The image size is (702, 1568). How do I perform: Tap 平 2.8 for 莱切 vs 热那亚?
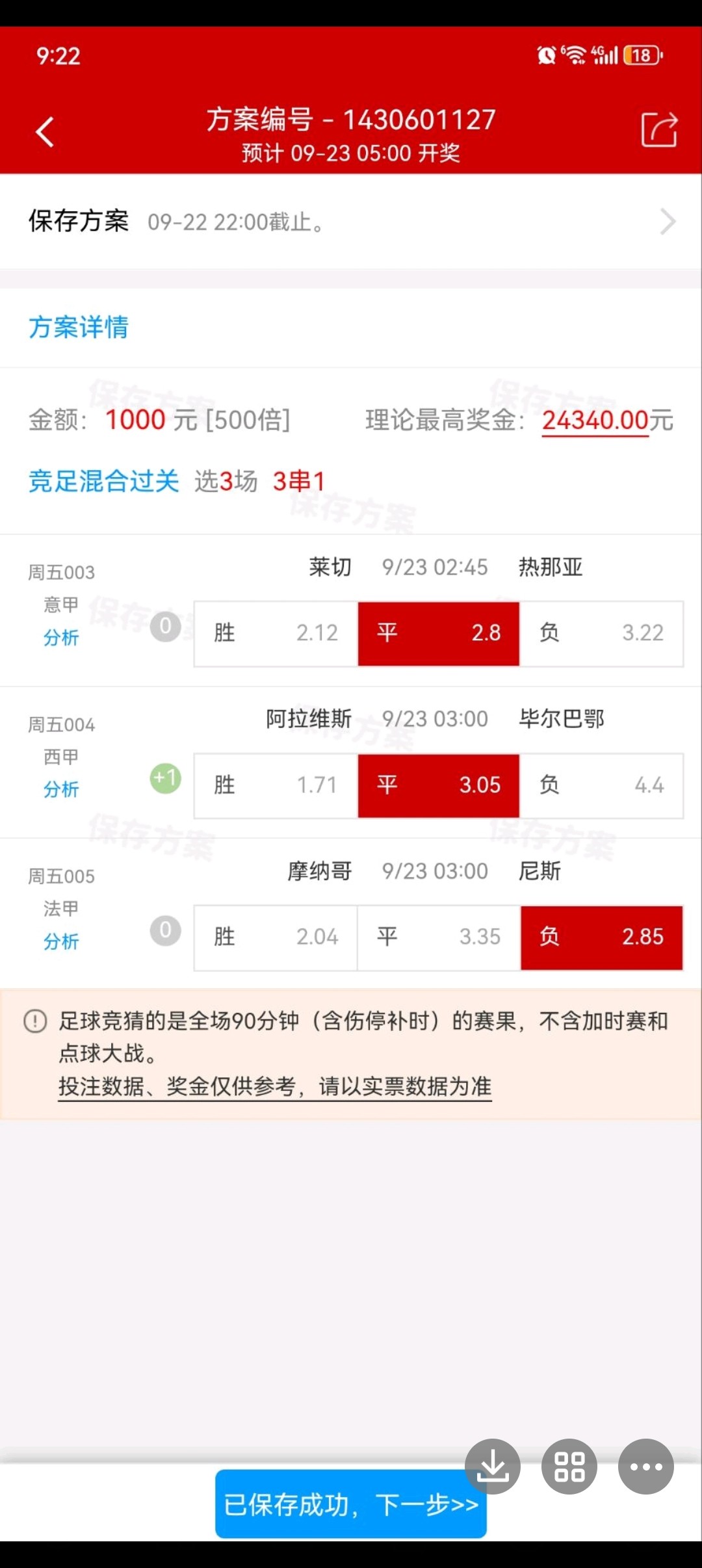(x=439, y=633)
